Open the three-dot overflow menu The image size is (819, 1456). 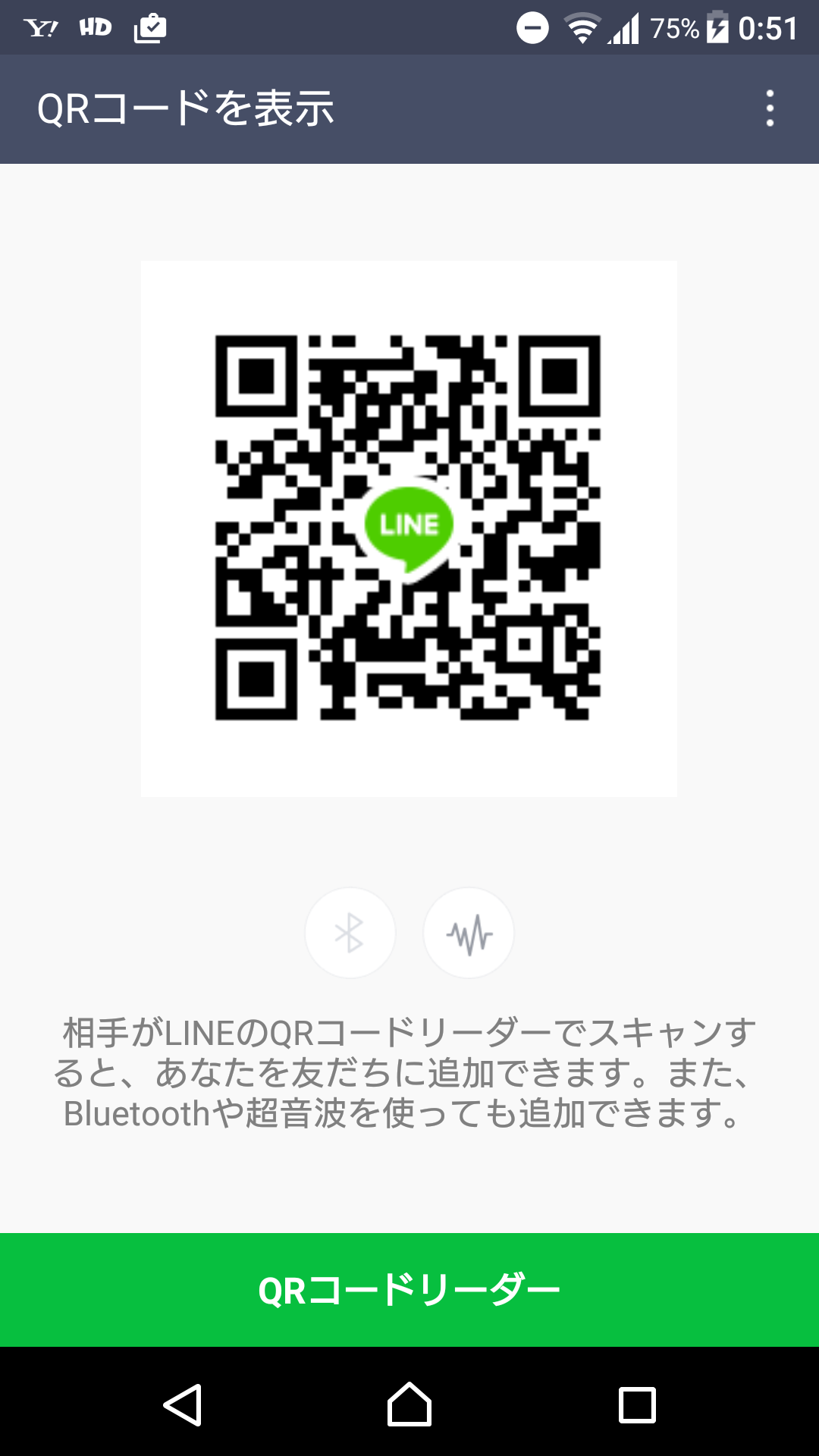point(770,108)
